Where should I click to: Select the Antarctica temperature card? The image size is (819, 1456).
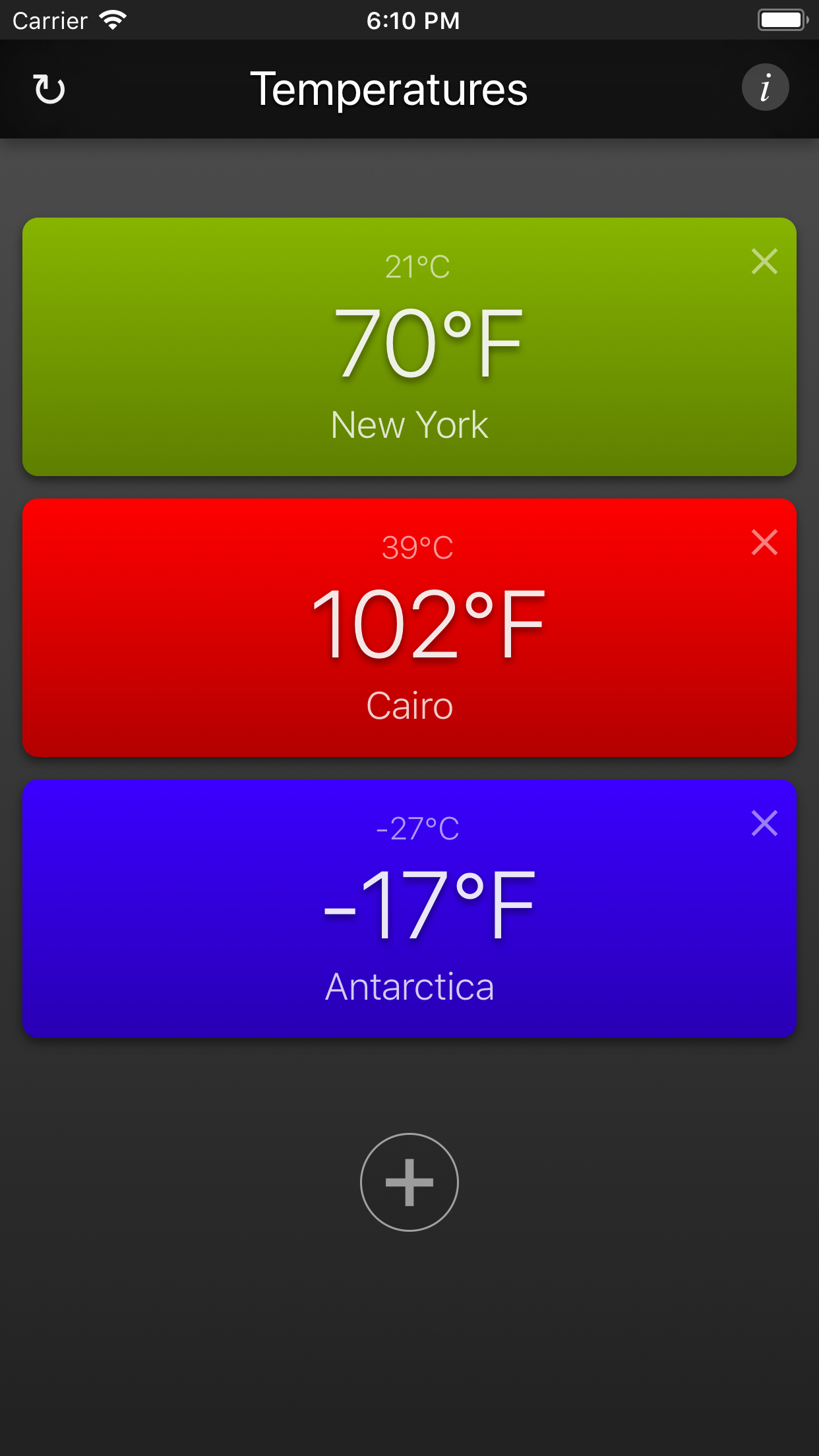(409, 907)
